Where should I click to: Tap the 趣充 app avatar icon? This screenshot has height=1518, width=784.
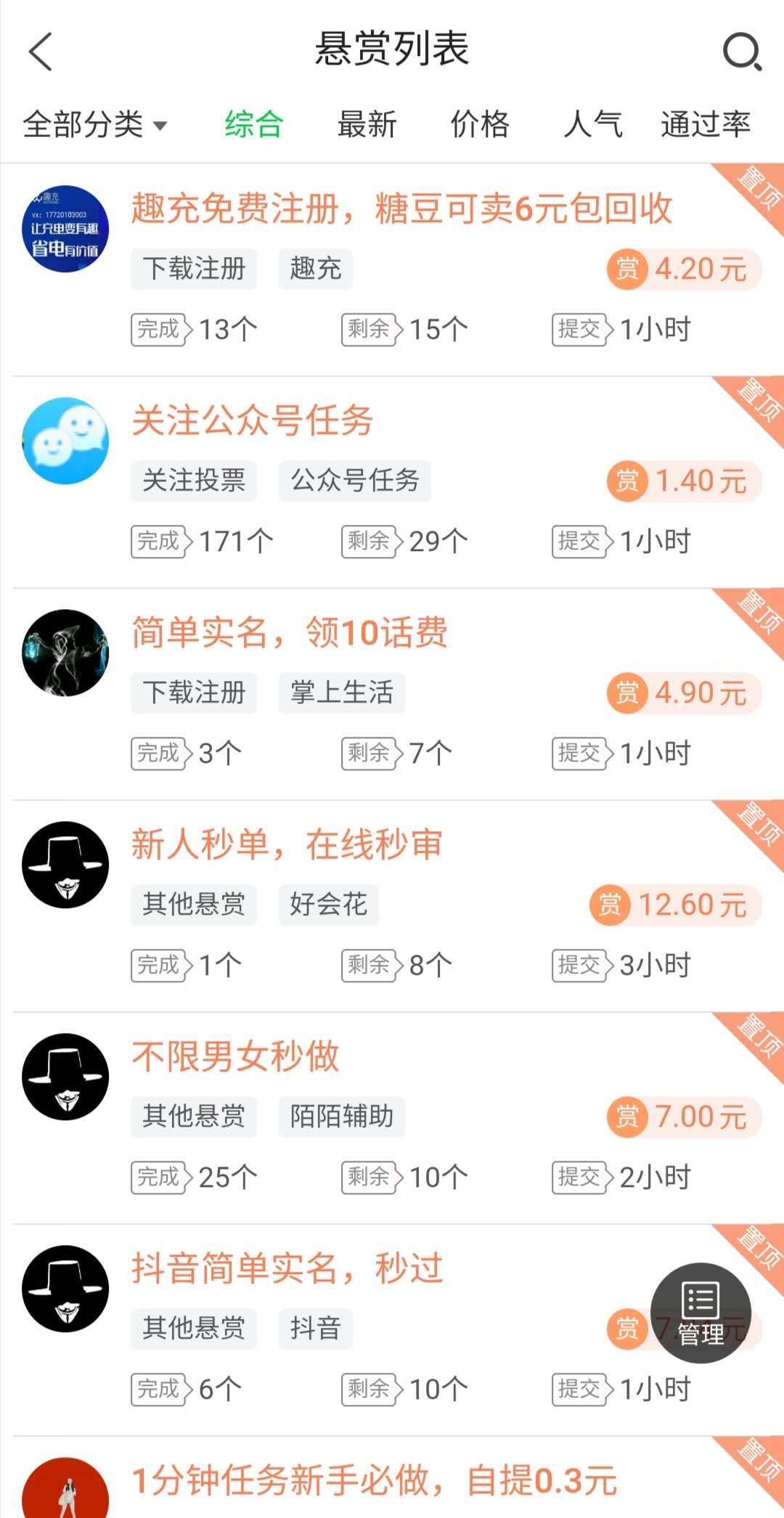pyautogui.click(x=65, y=229)
